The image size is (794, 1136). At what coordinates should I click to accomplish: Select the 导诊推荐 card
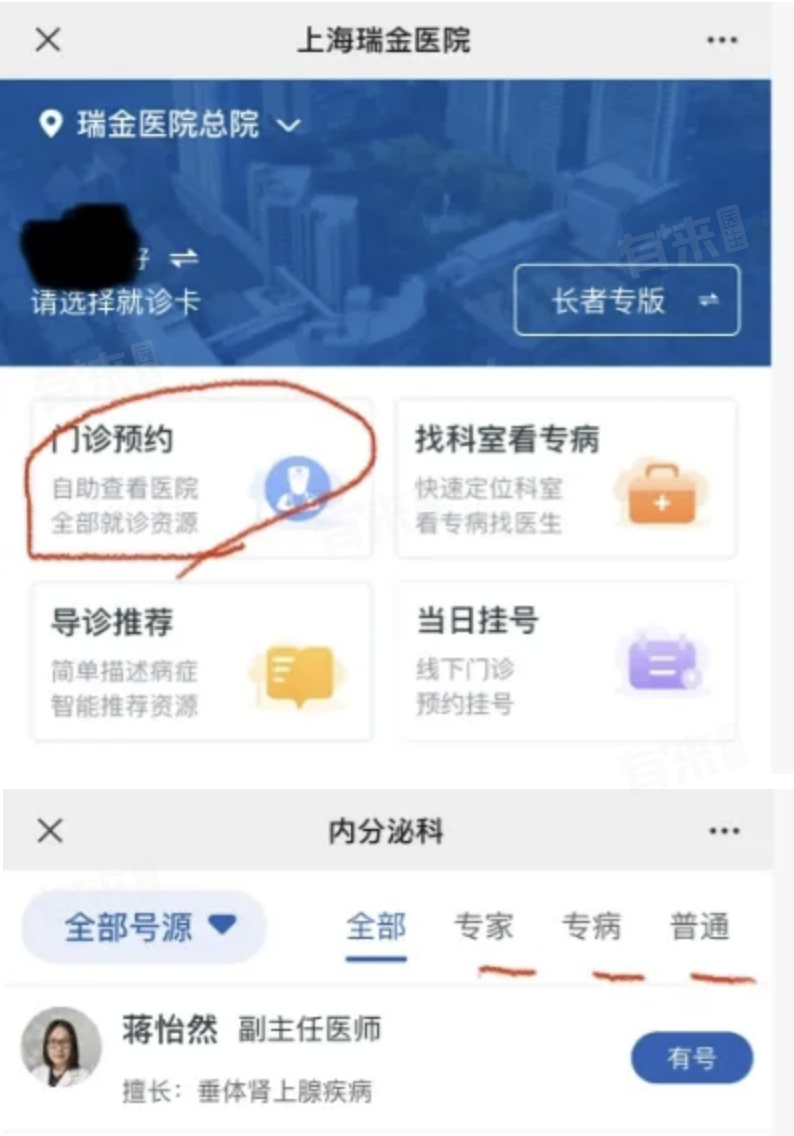pos(202,662)
